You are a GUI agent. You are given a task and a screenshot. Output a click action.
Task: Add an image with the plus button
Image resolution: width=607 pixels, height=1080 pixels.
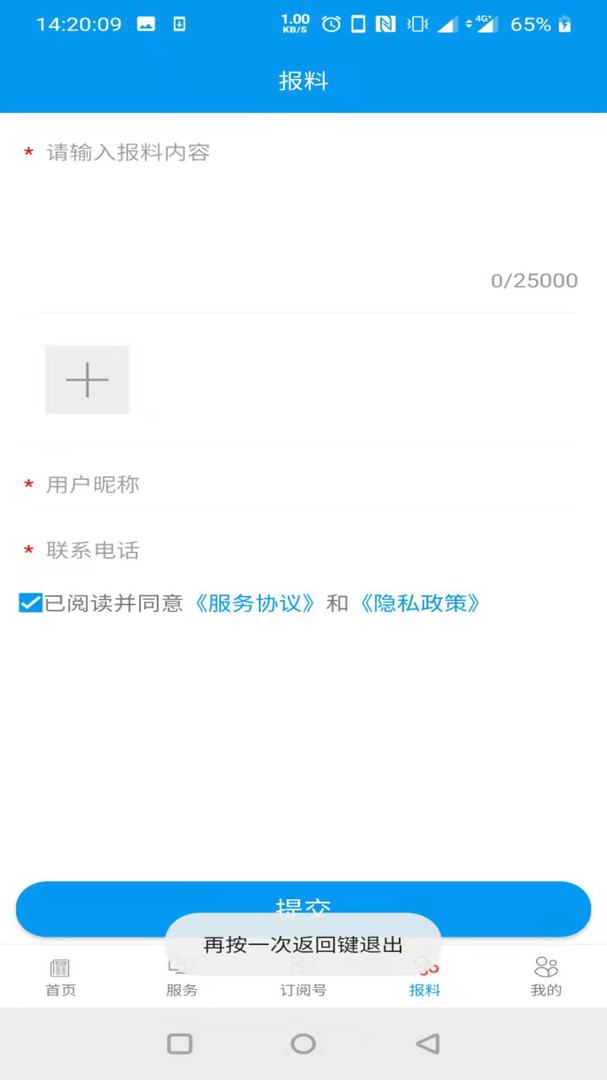[x=87, y=380]
